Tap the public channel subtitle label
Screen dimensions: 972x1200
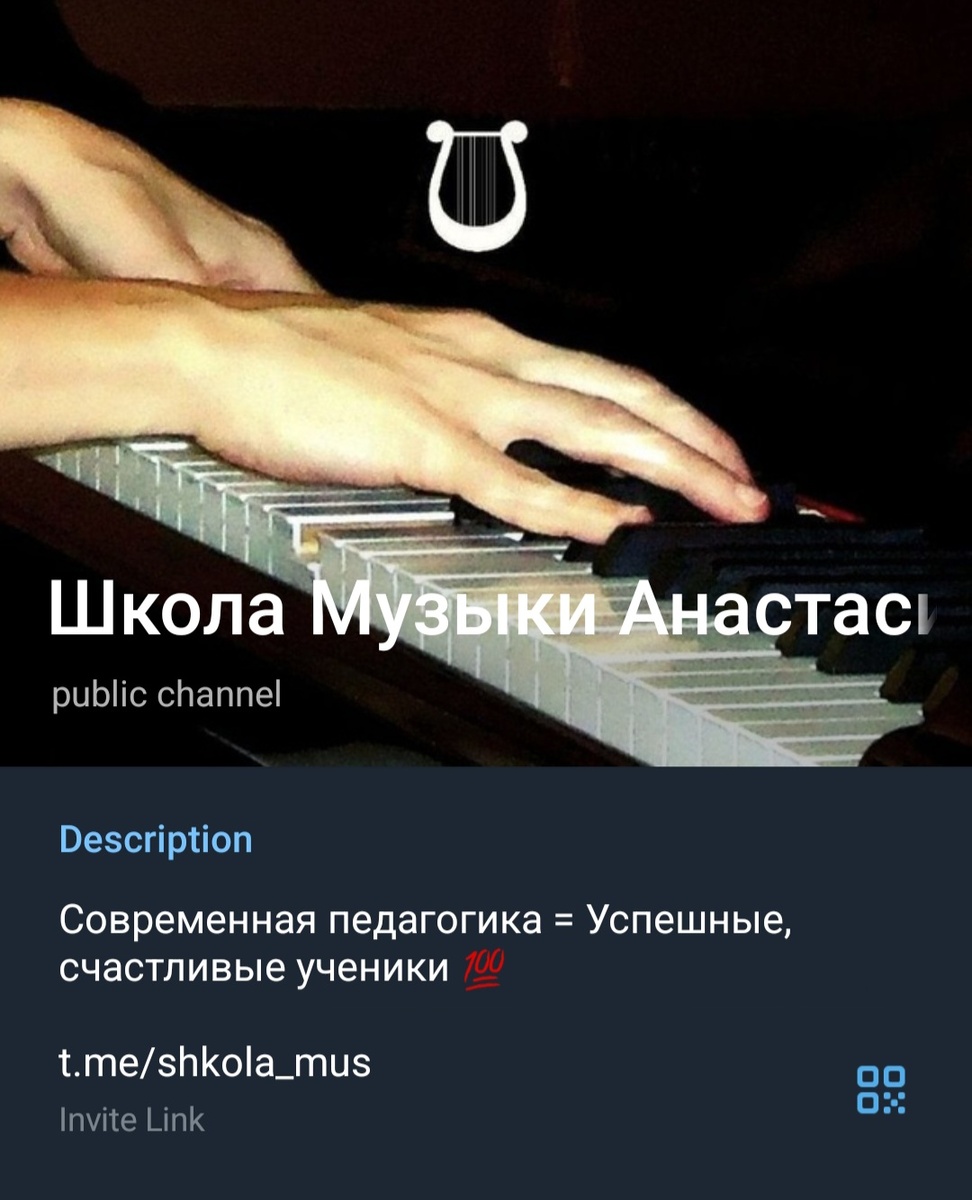click(167, 690)
